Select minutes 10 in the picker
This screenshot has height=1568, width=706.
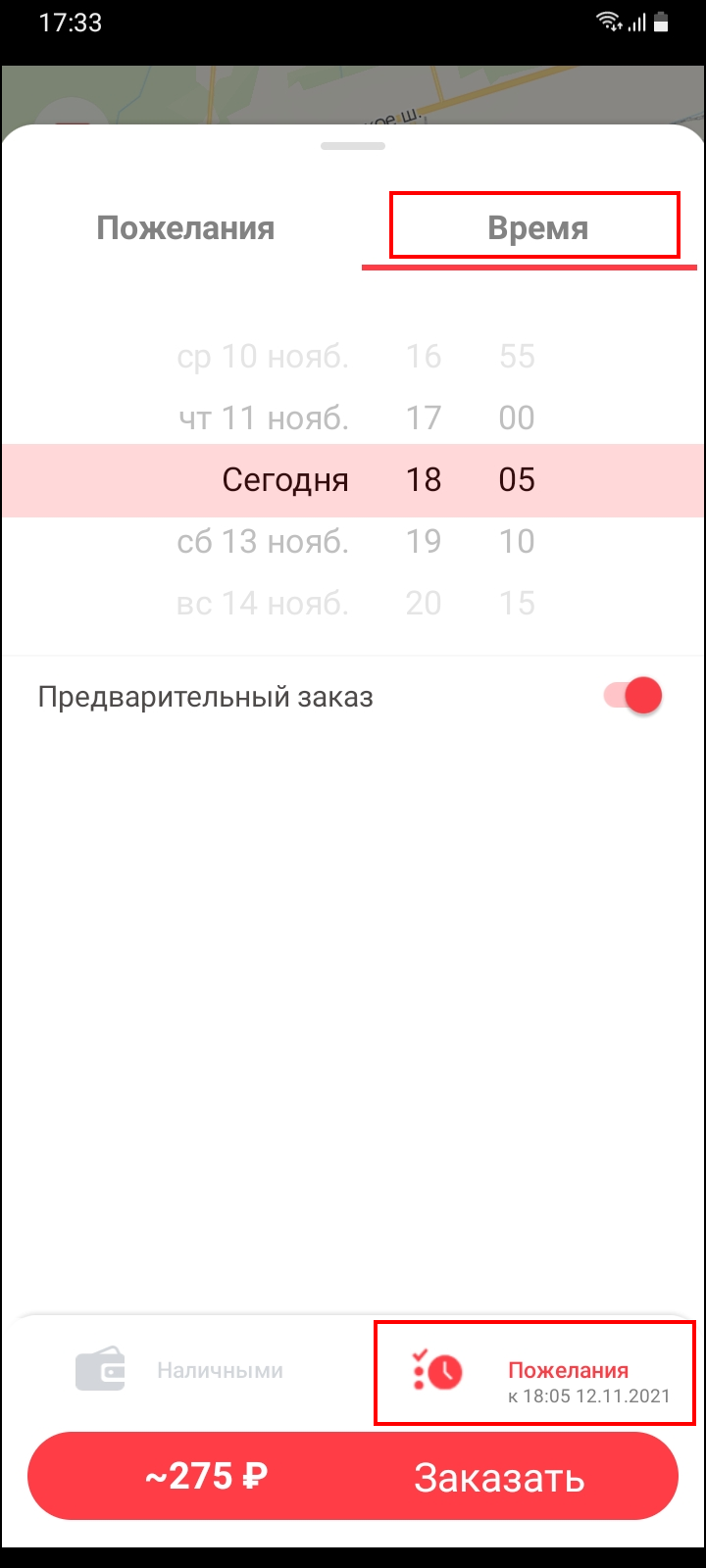(x=517, y=541)
